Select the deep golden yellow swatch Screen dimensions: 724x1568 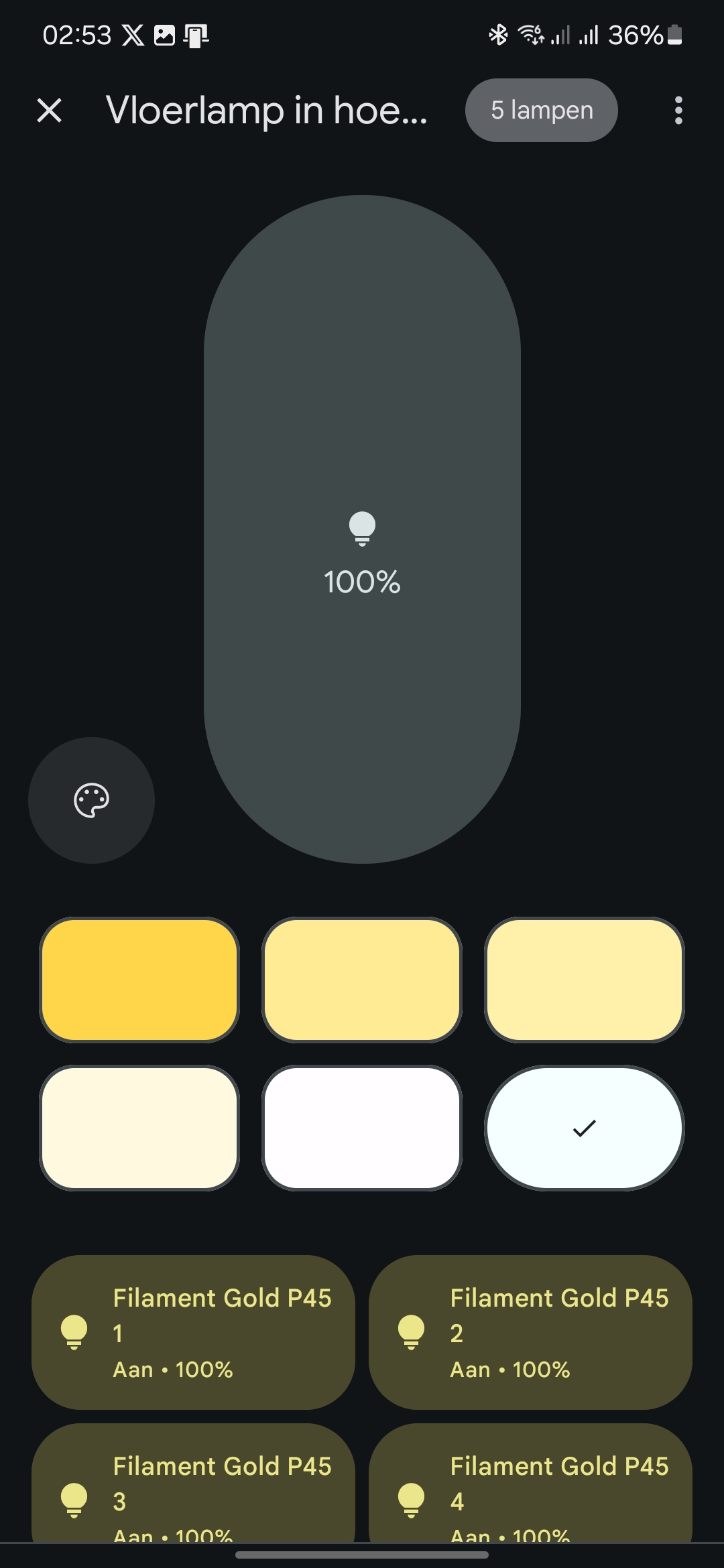click(x=139, y=980)
